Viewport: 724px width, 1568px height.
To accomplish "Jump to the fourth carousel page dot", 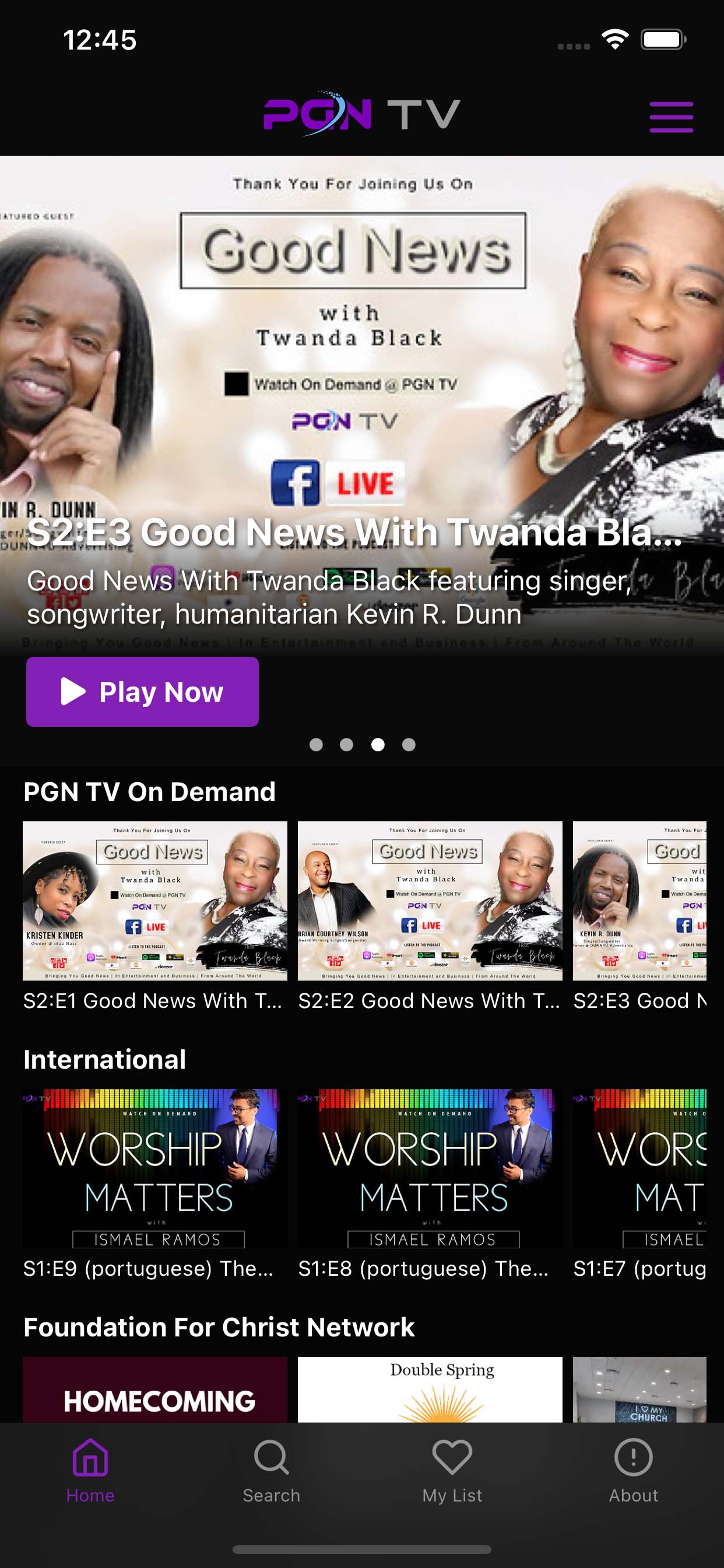I will point(409,744).
